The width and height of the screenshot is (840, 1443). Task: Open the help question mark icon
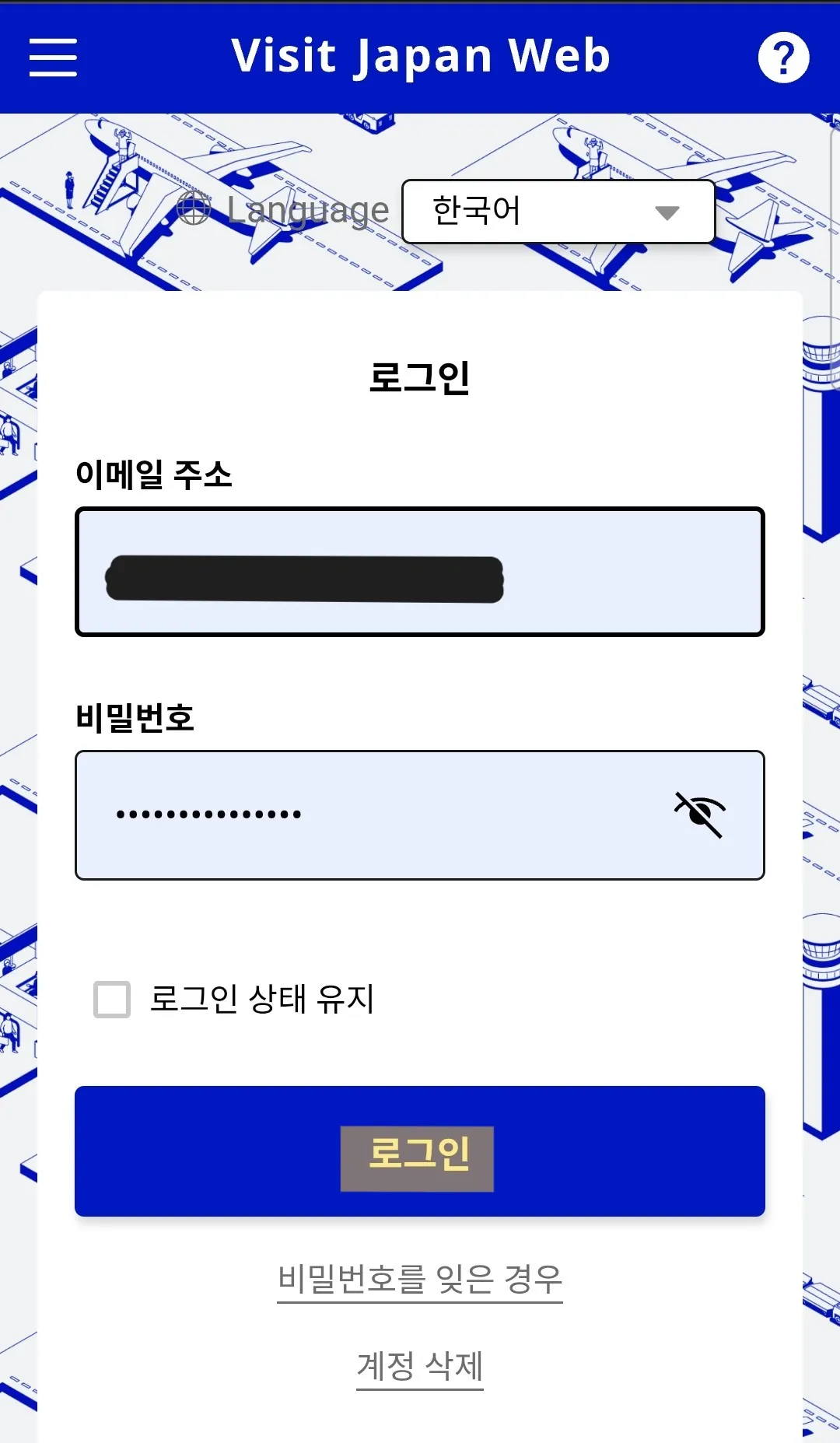tap(783, 58)
